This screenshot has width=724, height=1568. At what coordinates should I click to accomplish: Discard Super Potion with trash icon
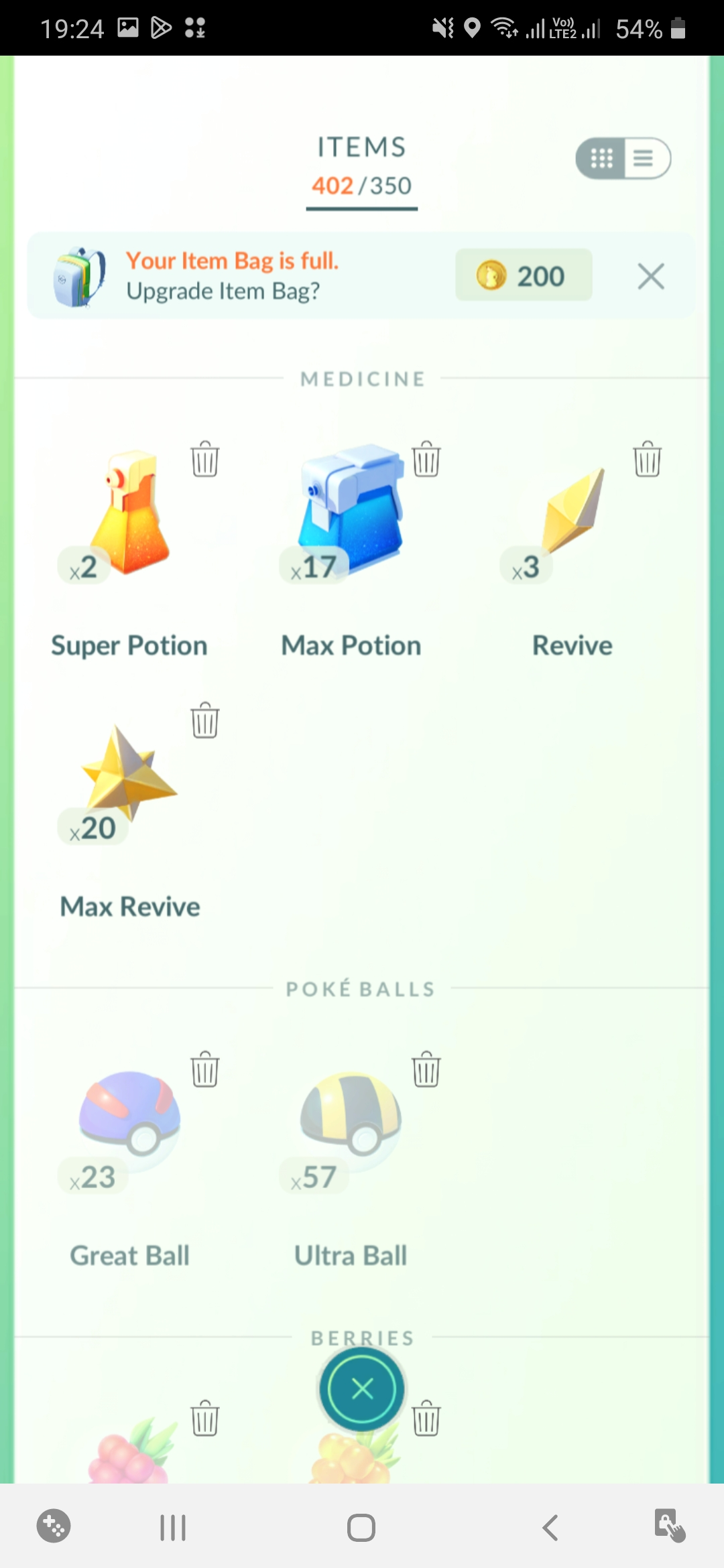[x=204, y=460]
